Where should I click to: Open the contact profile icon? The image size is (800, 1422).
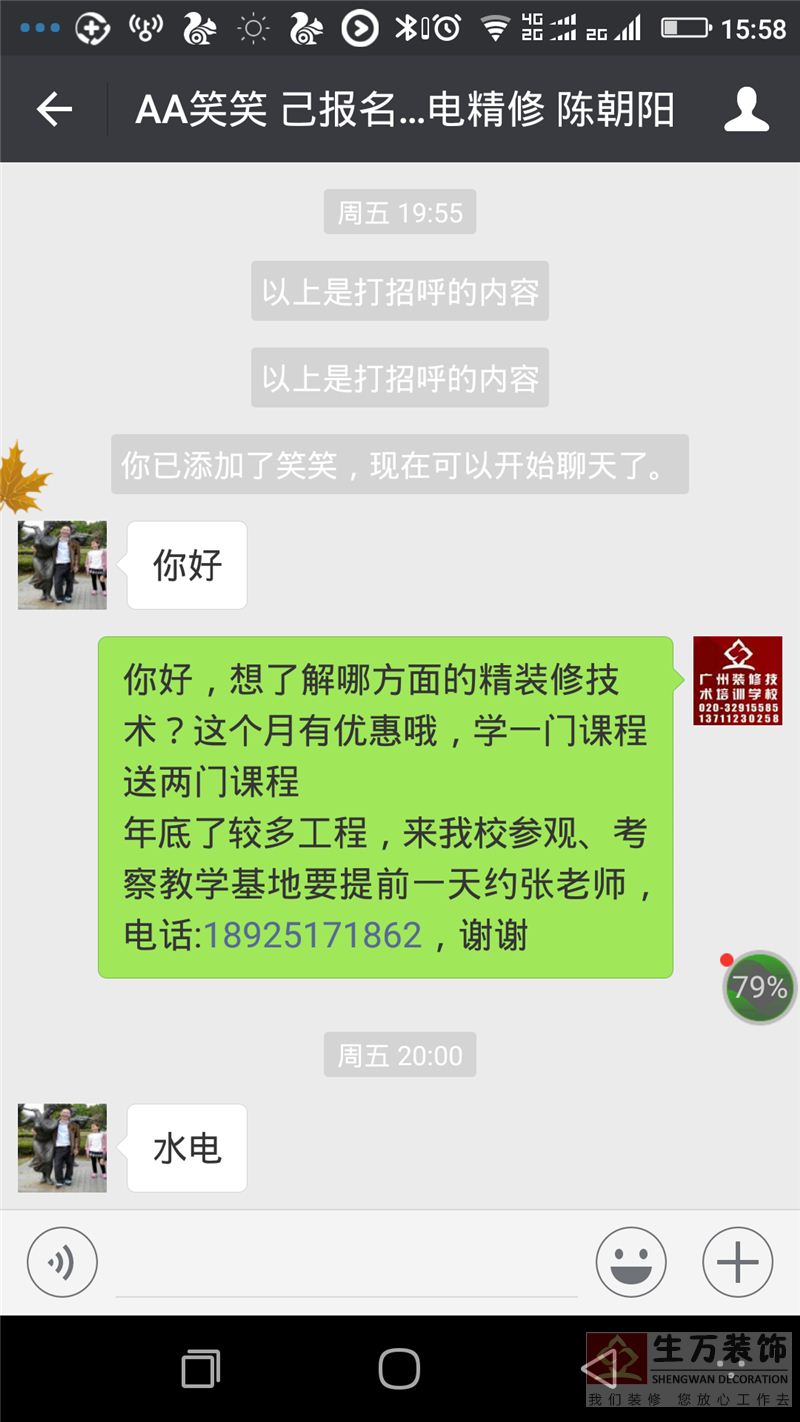pos(746,109)
